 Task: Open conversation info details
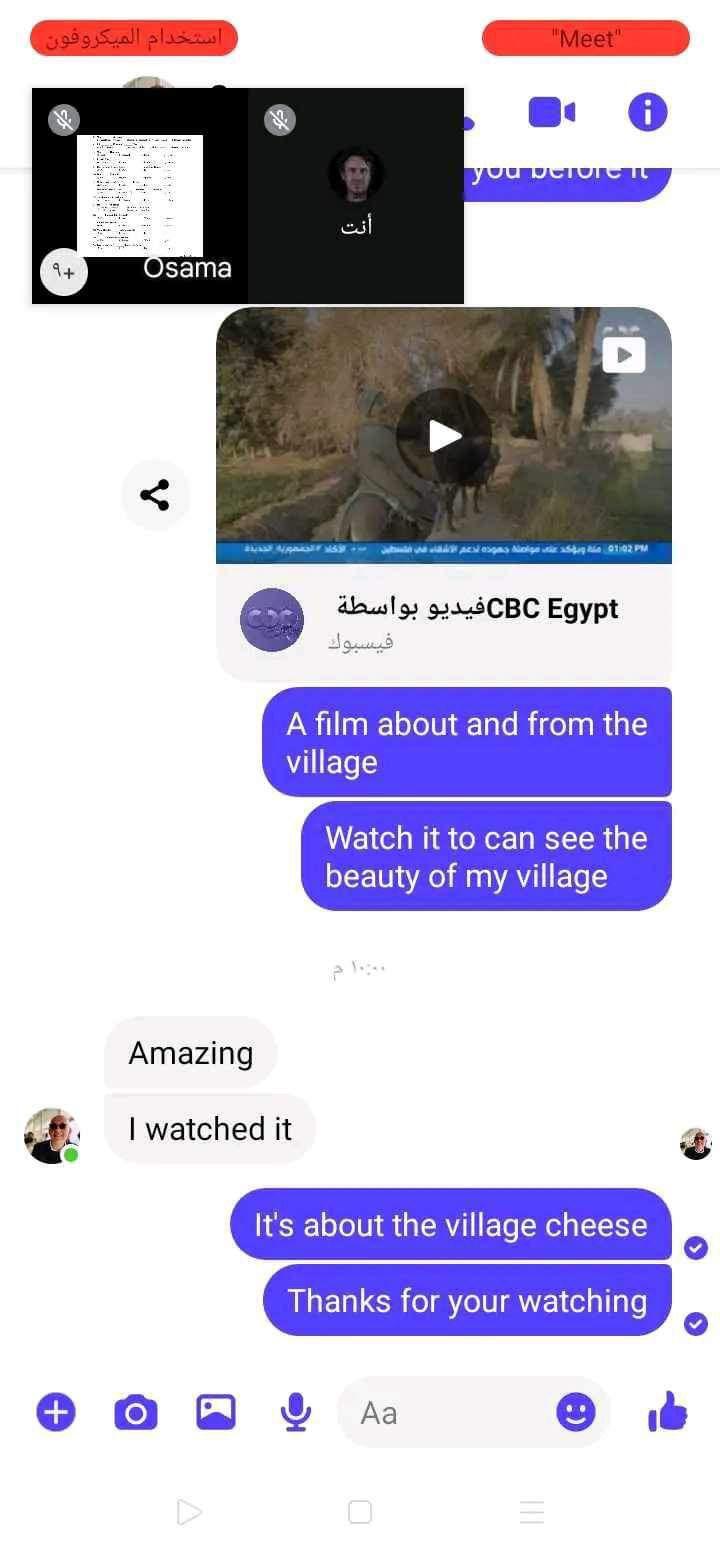tap(647, 113)
